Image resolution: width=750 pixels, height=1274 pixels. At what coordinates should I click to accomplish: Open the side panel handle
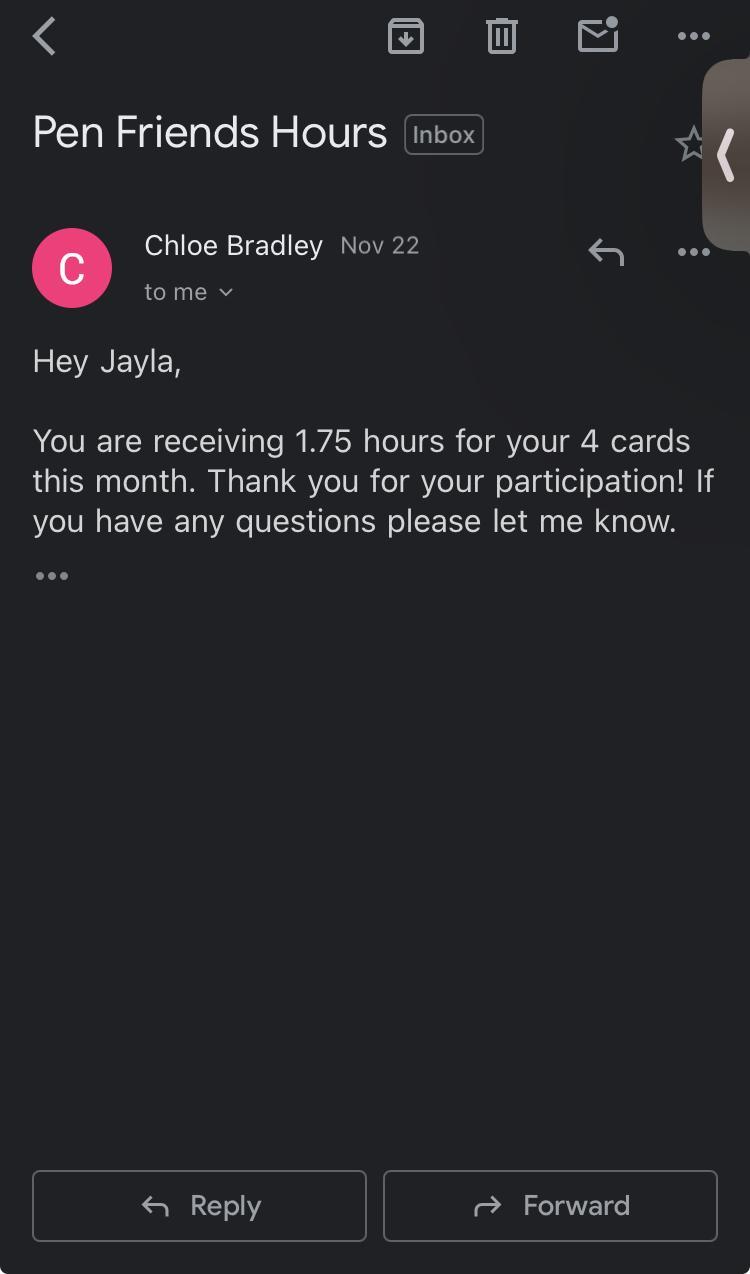[x=728, y=155]
